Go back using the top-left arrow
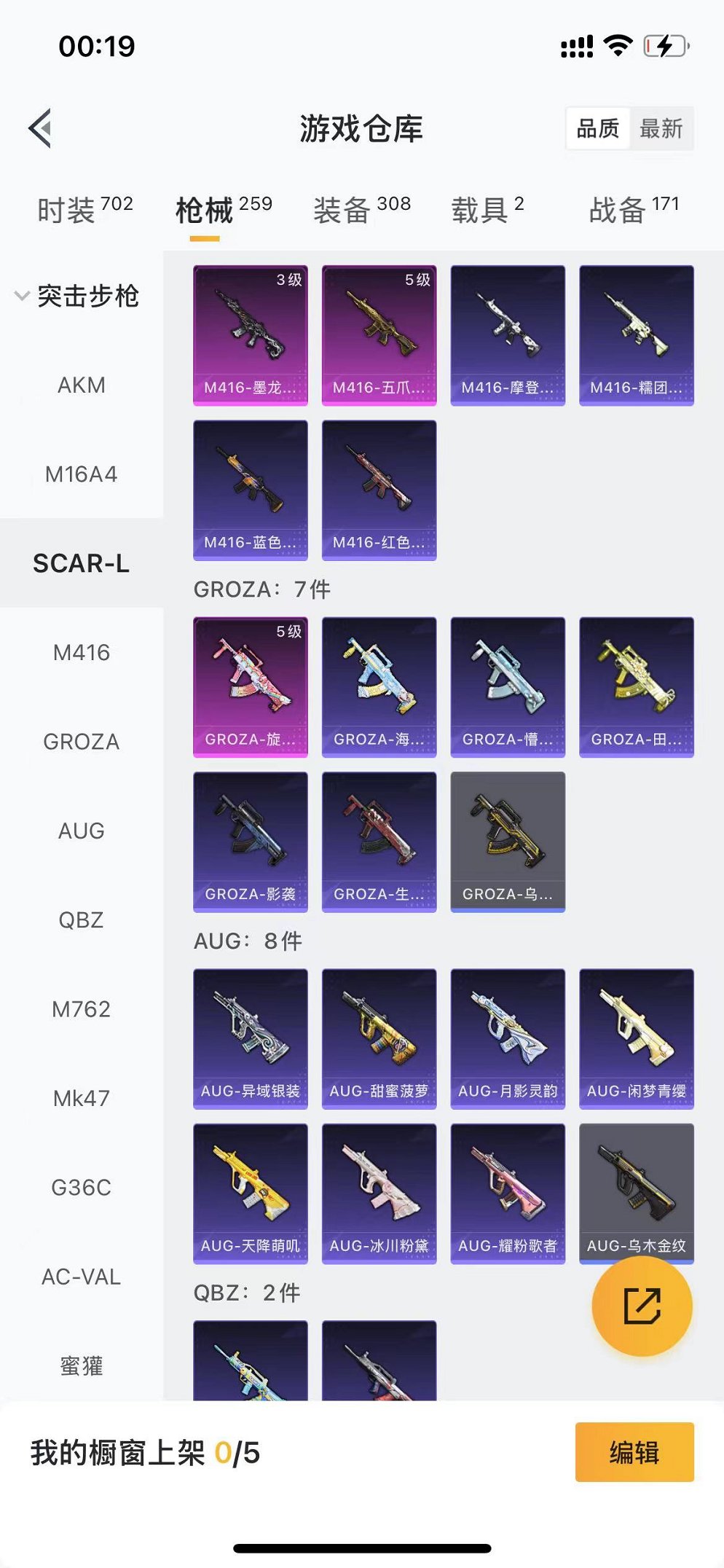The width and height of the screenshot is (724, 1568). click(x=41, y=128)
